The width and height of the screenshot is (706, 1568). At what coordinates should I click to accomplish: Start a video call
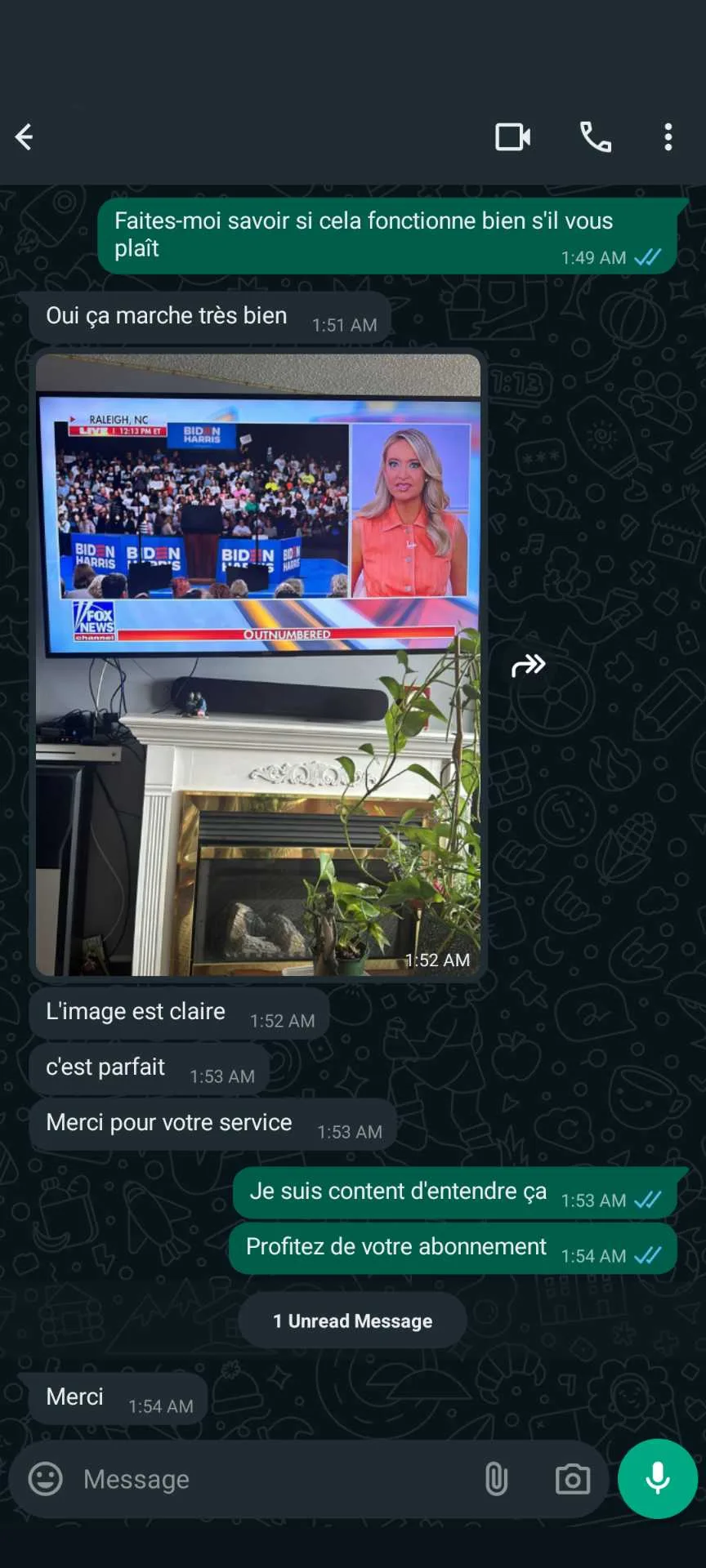(x=513, y=137)
